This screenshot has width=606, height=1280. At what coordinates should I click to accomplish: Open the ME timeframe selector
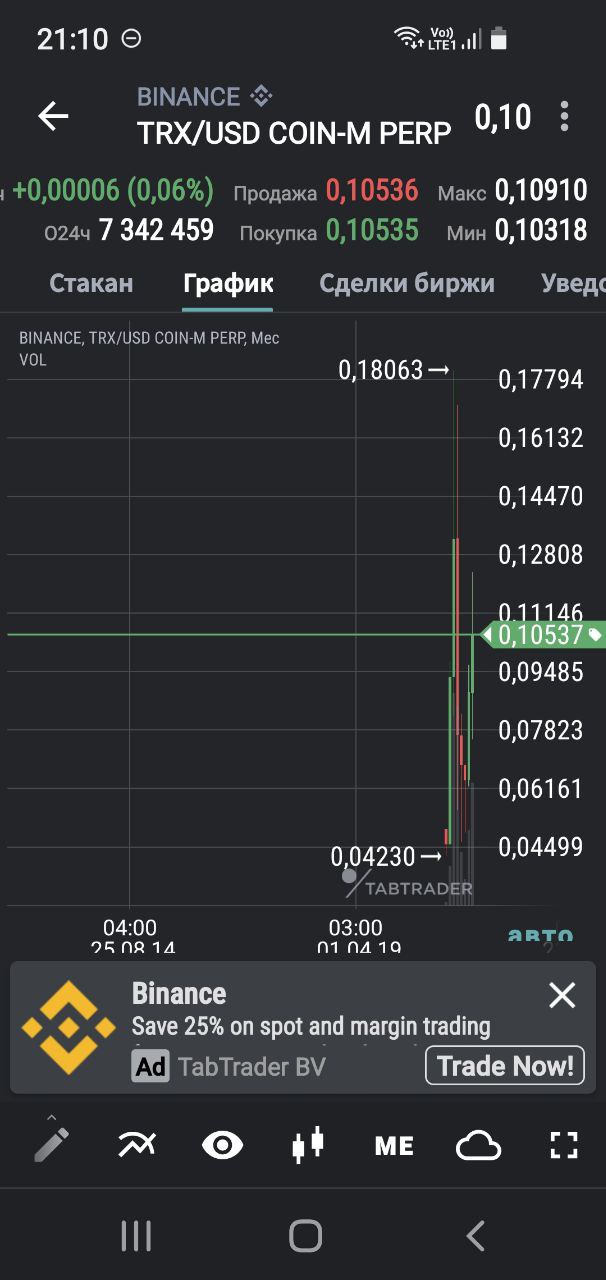tap(394, 1146)
